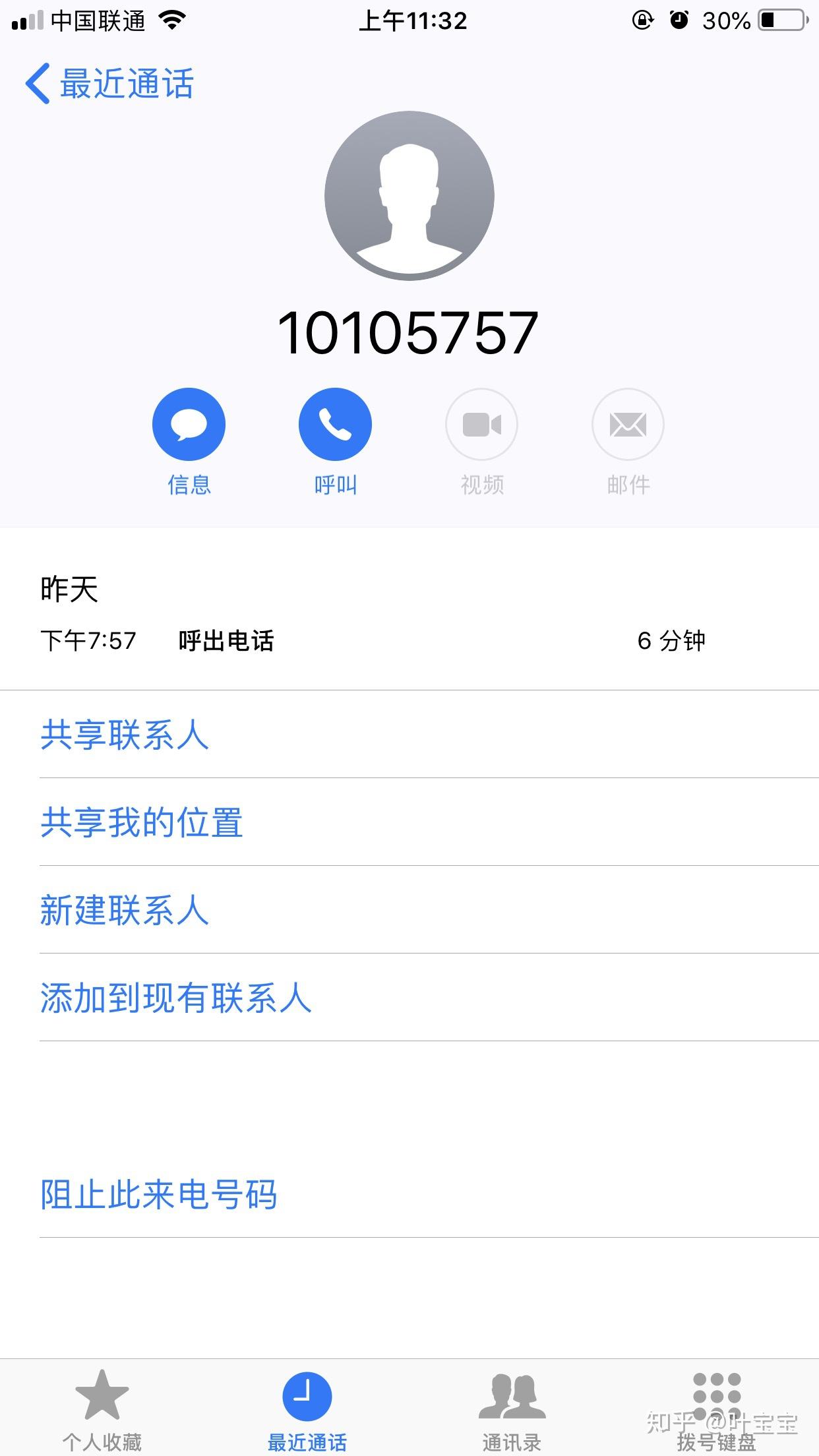Tap the 信息 message icon
This screenshot has width=819, height=1456.
189,424
